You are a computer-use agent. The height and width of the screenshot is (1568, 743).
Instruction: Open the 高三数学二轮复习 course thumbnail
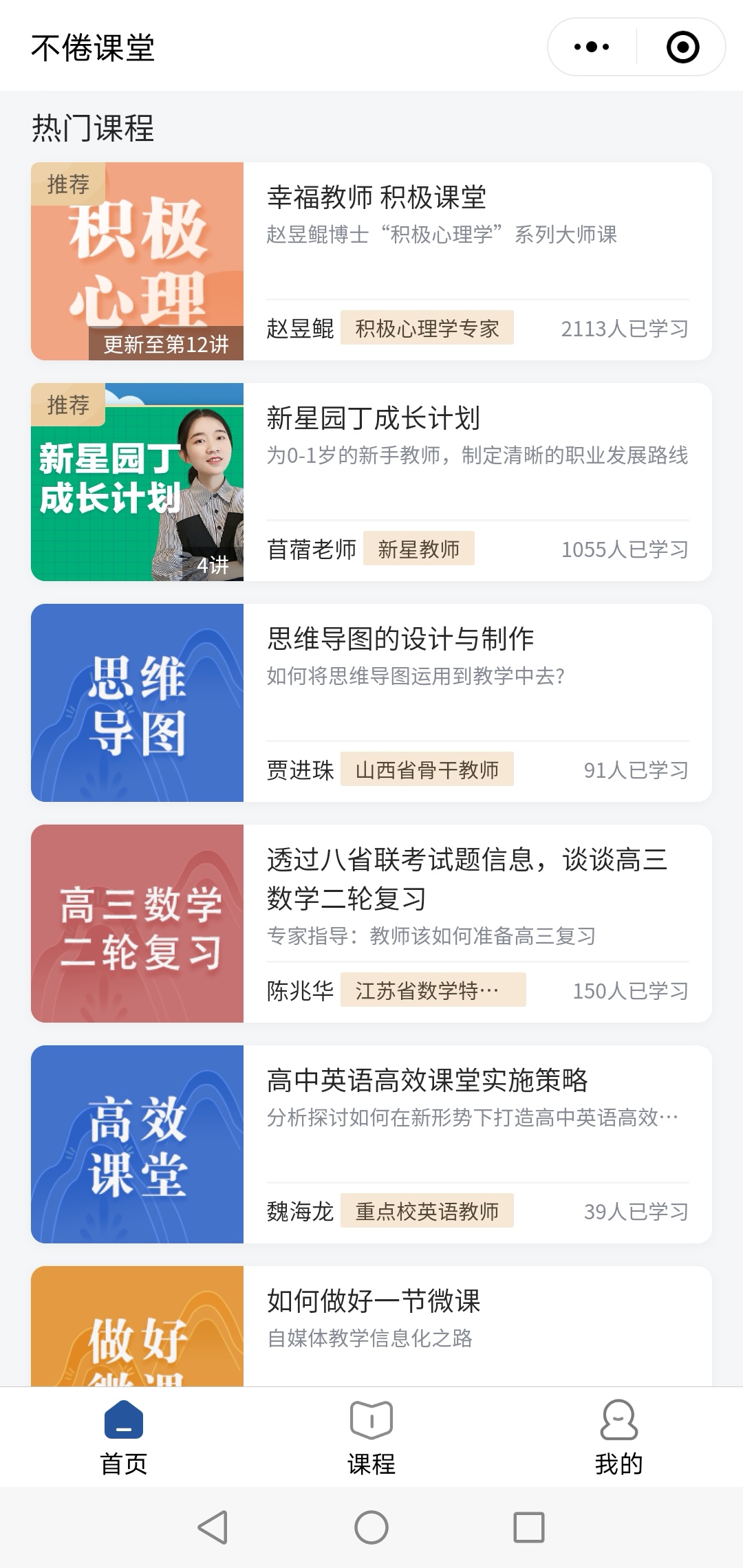point(137,925)
